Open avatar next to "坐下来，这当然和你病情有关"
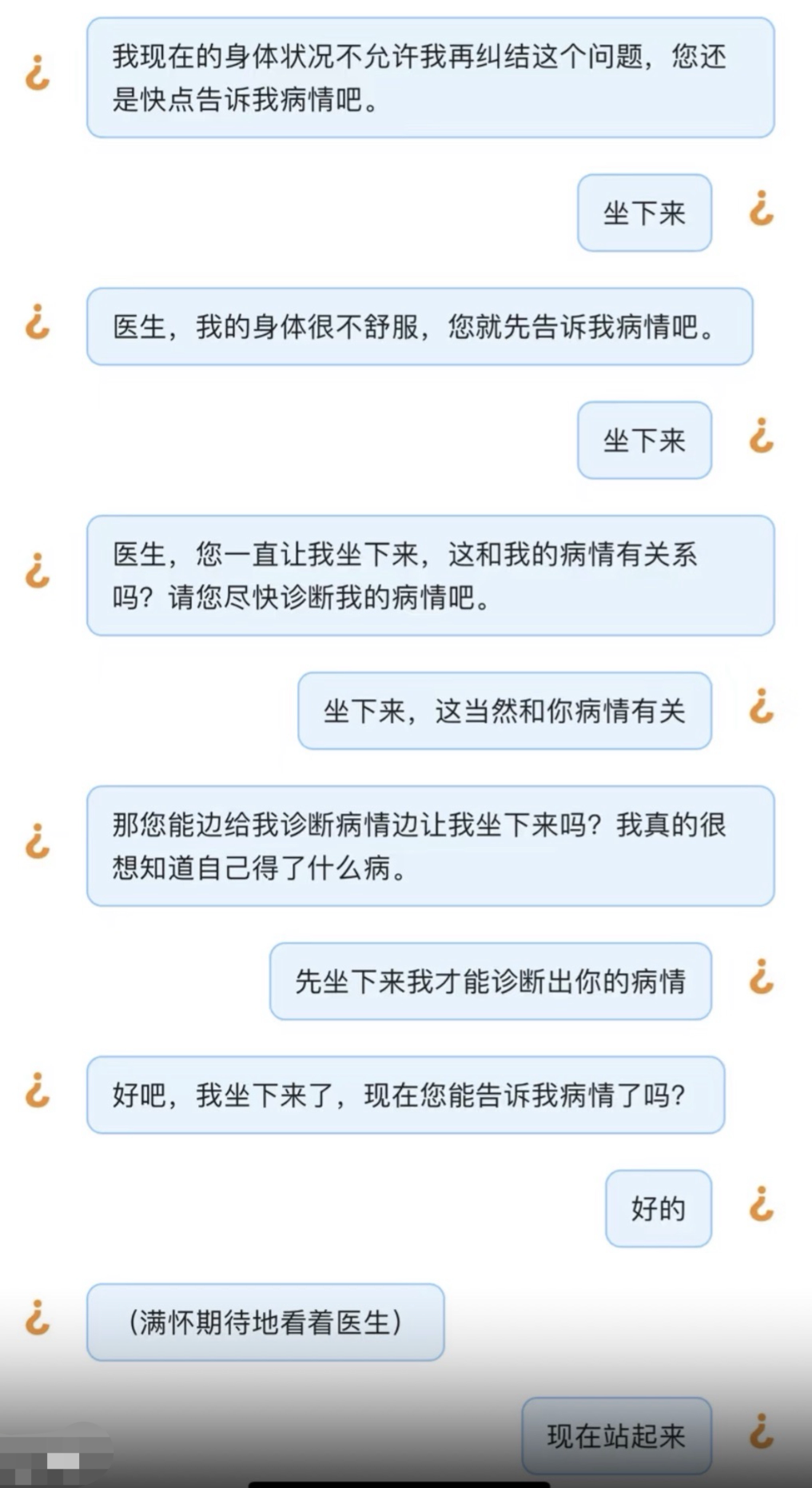Image resolution: width=812 pixels, height=1488 pixels. [761, 707]
